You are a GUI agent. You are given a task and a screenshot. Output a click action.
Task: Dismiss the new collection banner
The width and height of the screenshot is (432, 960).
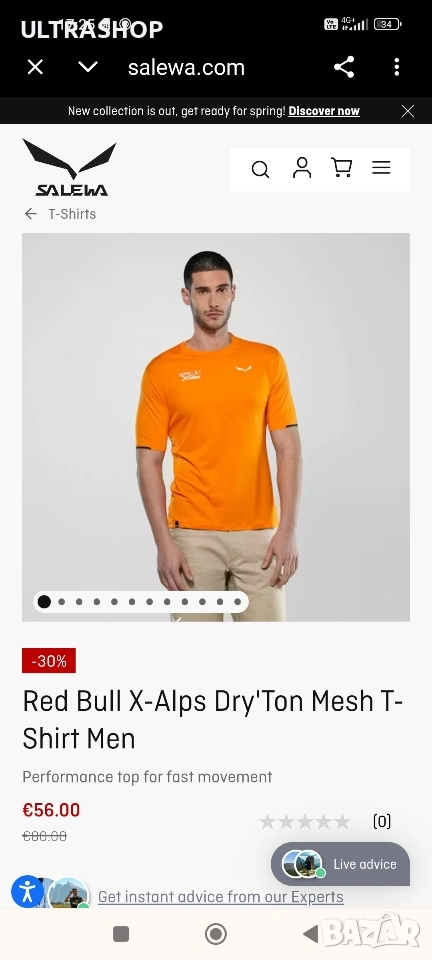pos(408,111)
